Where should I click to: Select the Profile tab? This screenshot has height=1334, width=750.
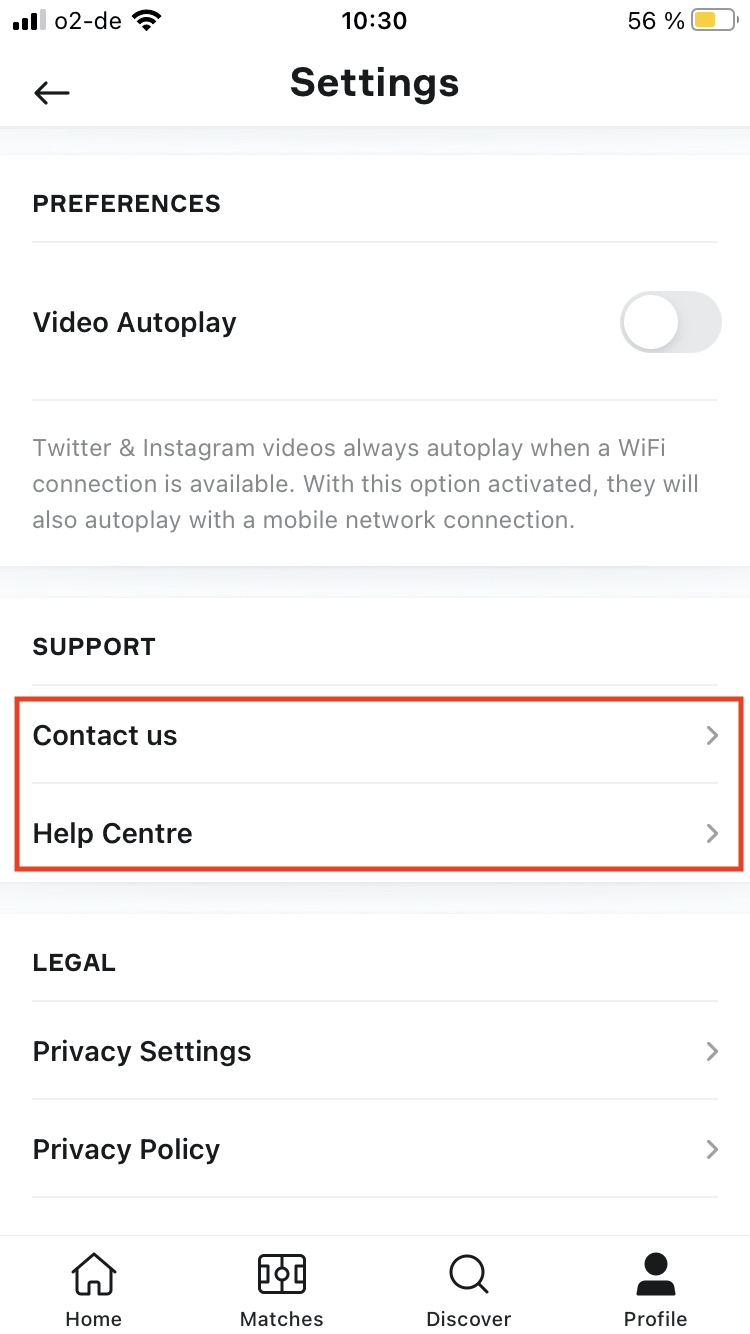tap(655, 1290)
